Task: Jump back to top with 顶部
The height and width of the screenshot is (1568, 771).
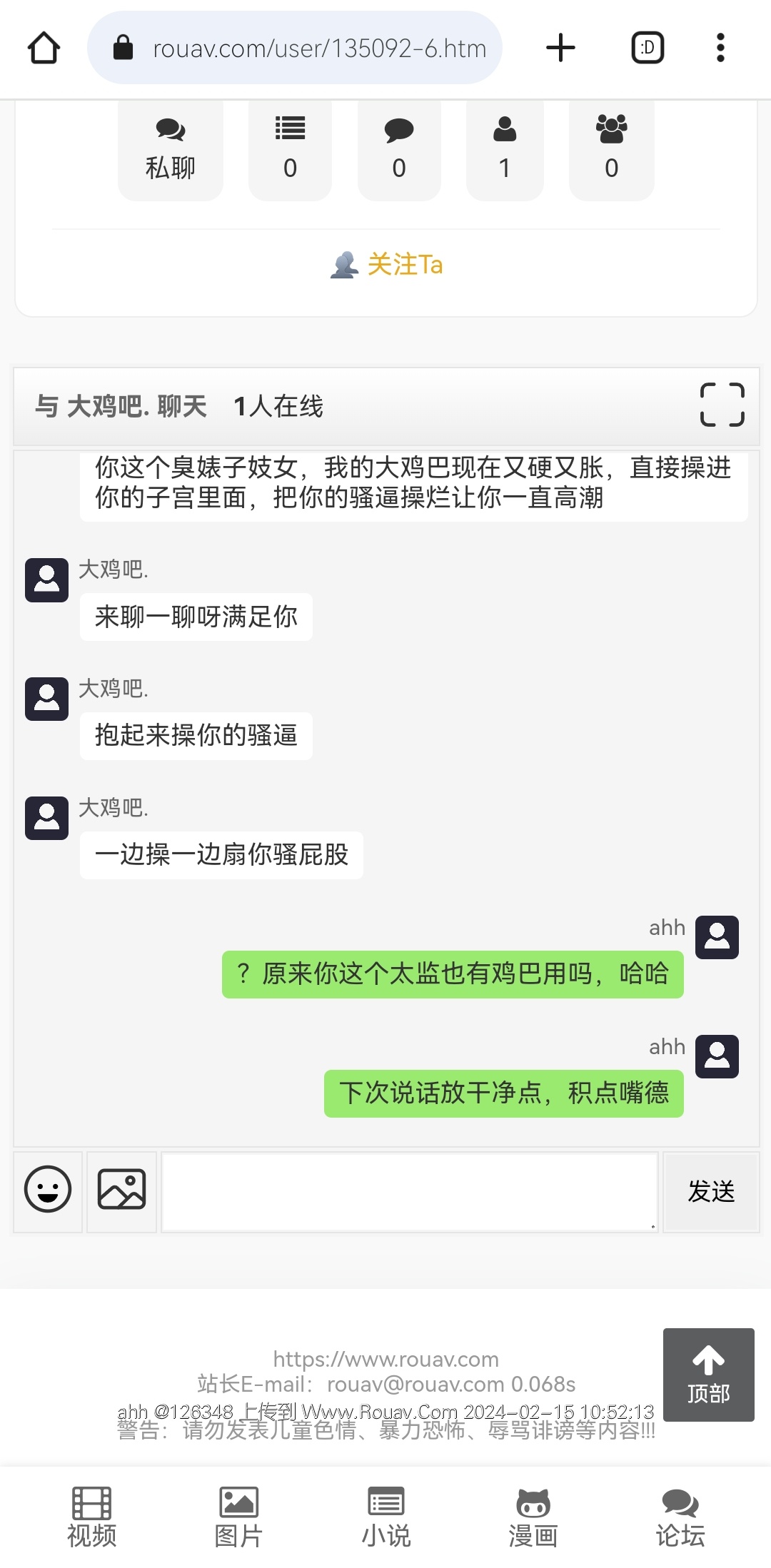Action: tap(708, 1374)
